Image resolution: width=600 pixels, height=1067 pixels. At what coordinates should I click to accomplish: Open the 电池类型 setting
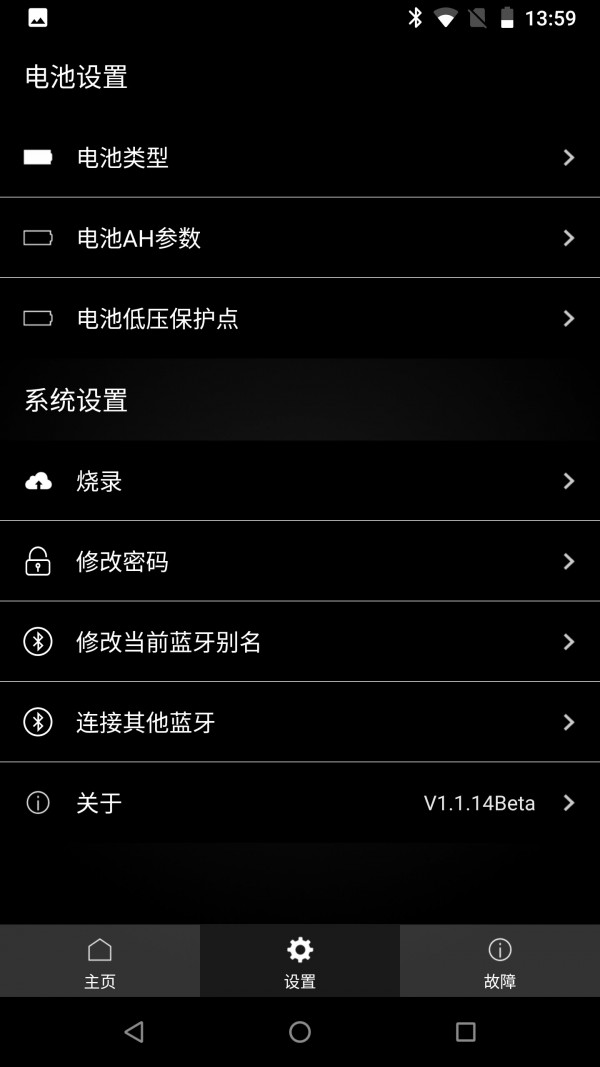point(300,158)
